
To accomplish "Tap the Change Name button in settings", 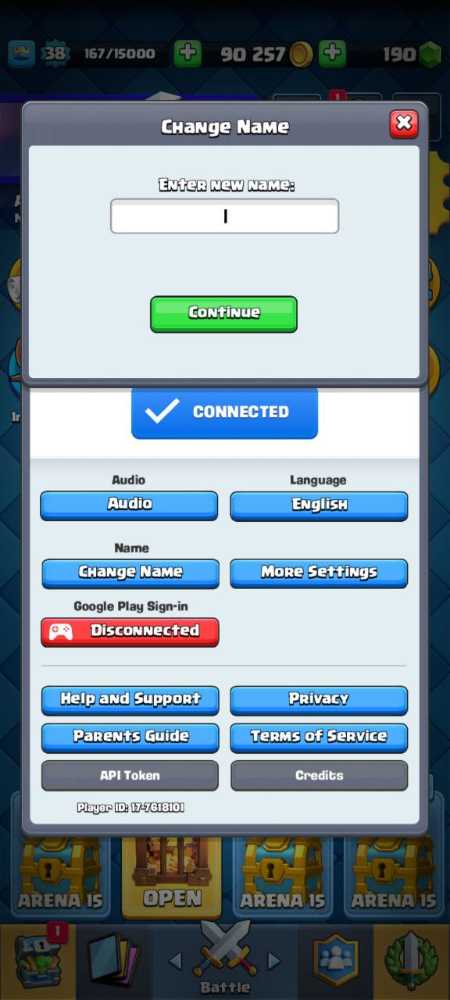I will pos(130,573).
